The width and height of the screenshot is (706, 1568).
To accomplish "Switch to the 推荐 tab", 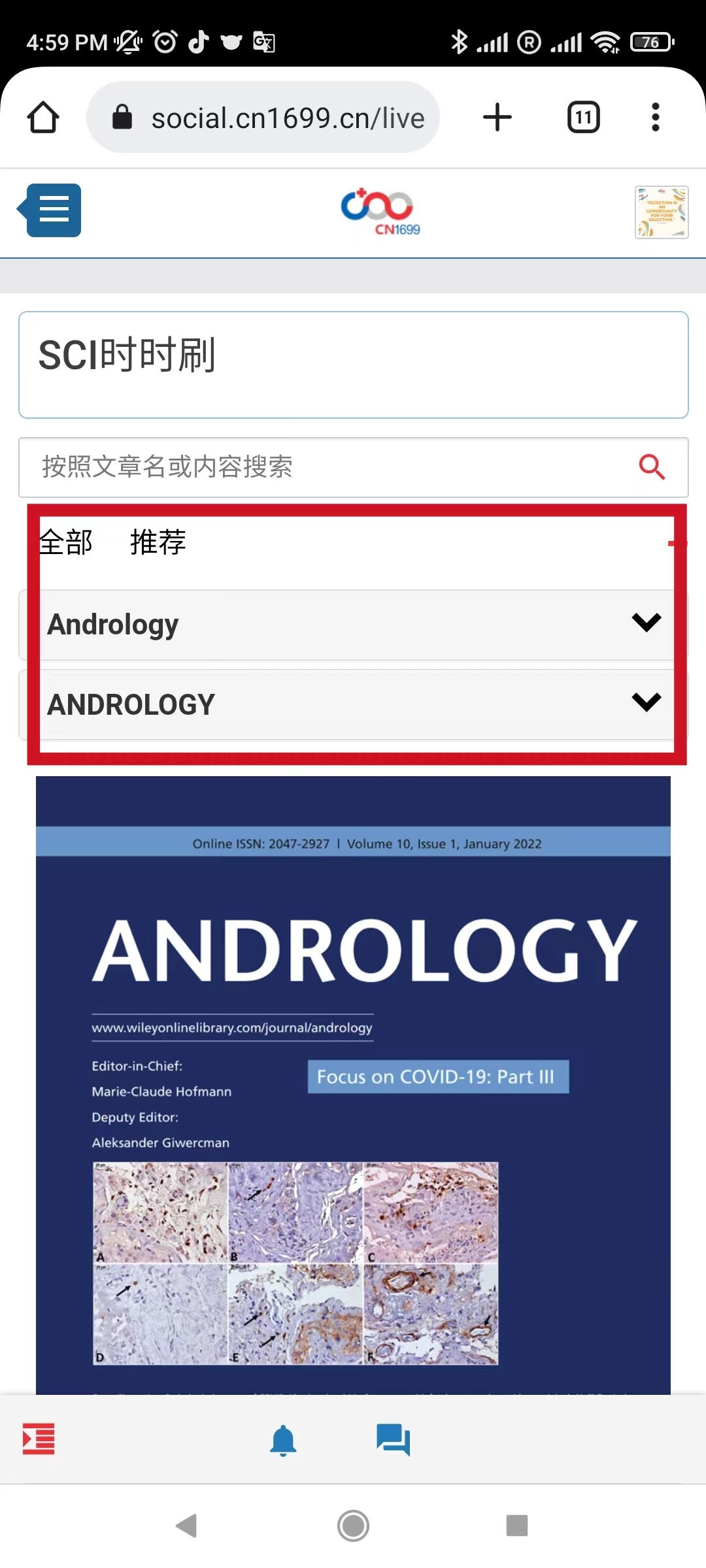I will tap(158, 542).
